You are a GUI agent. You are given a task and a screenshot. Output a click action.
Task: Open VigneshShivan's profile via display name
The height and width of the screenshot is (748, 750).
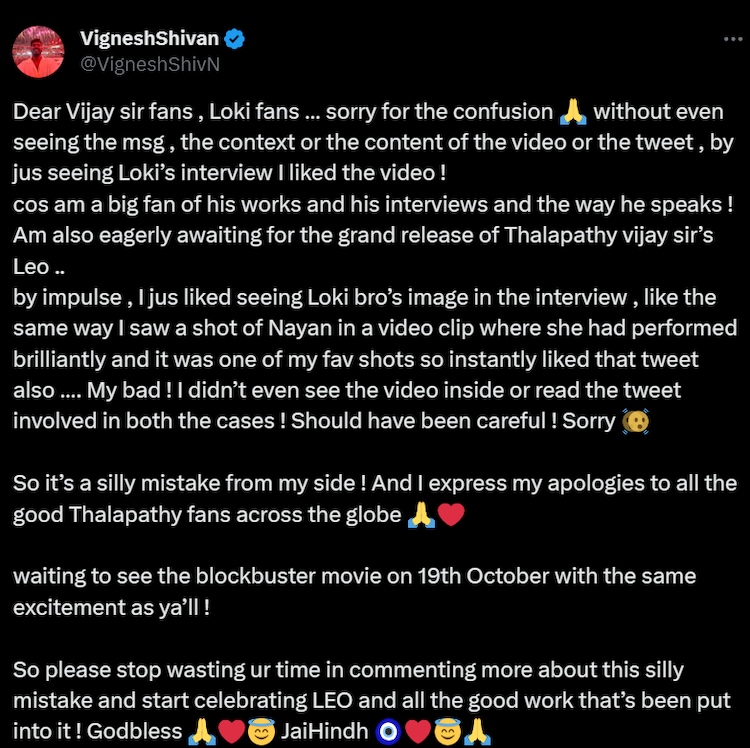click(149, 39)
